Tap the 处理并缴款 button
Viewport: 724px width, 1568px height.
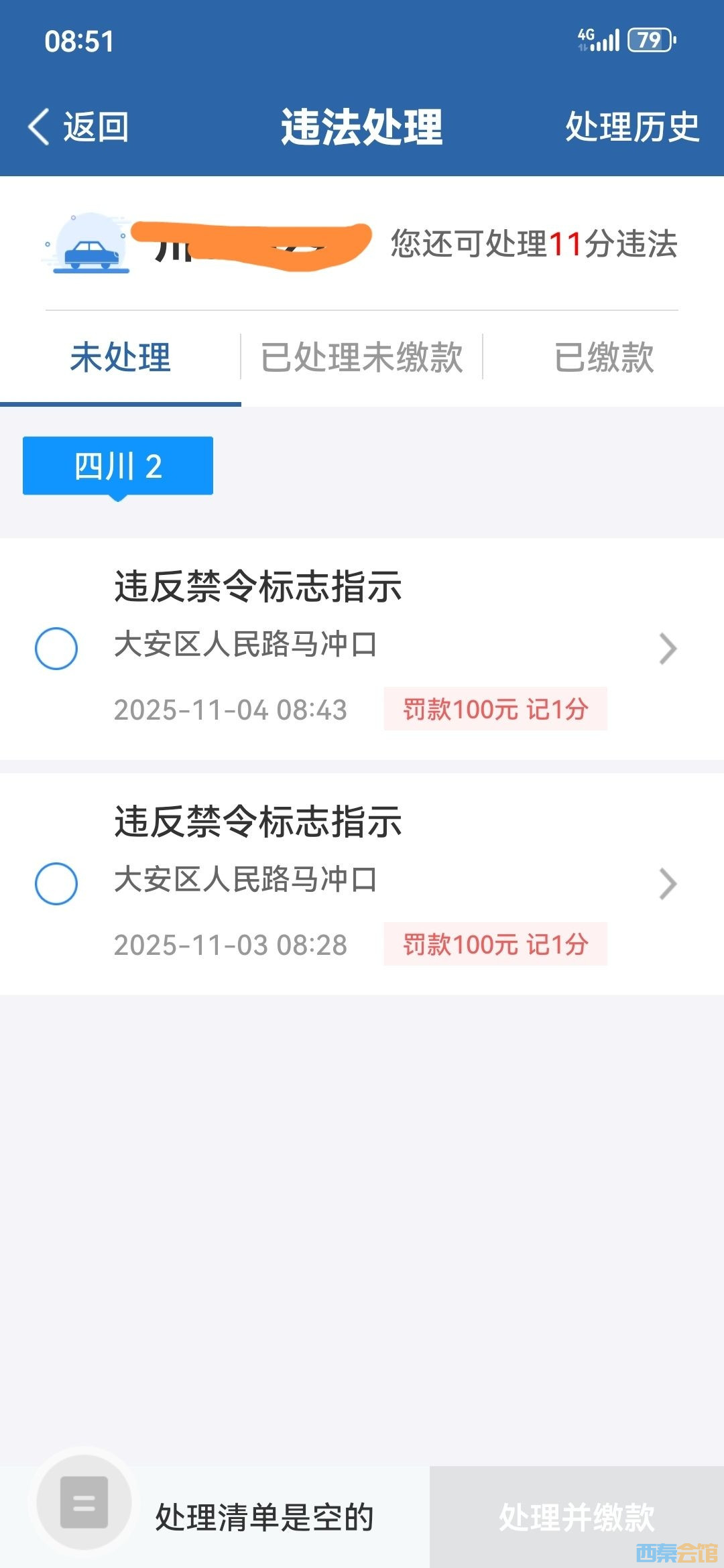[577, 1517]
